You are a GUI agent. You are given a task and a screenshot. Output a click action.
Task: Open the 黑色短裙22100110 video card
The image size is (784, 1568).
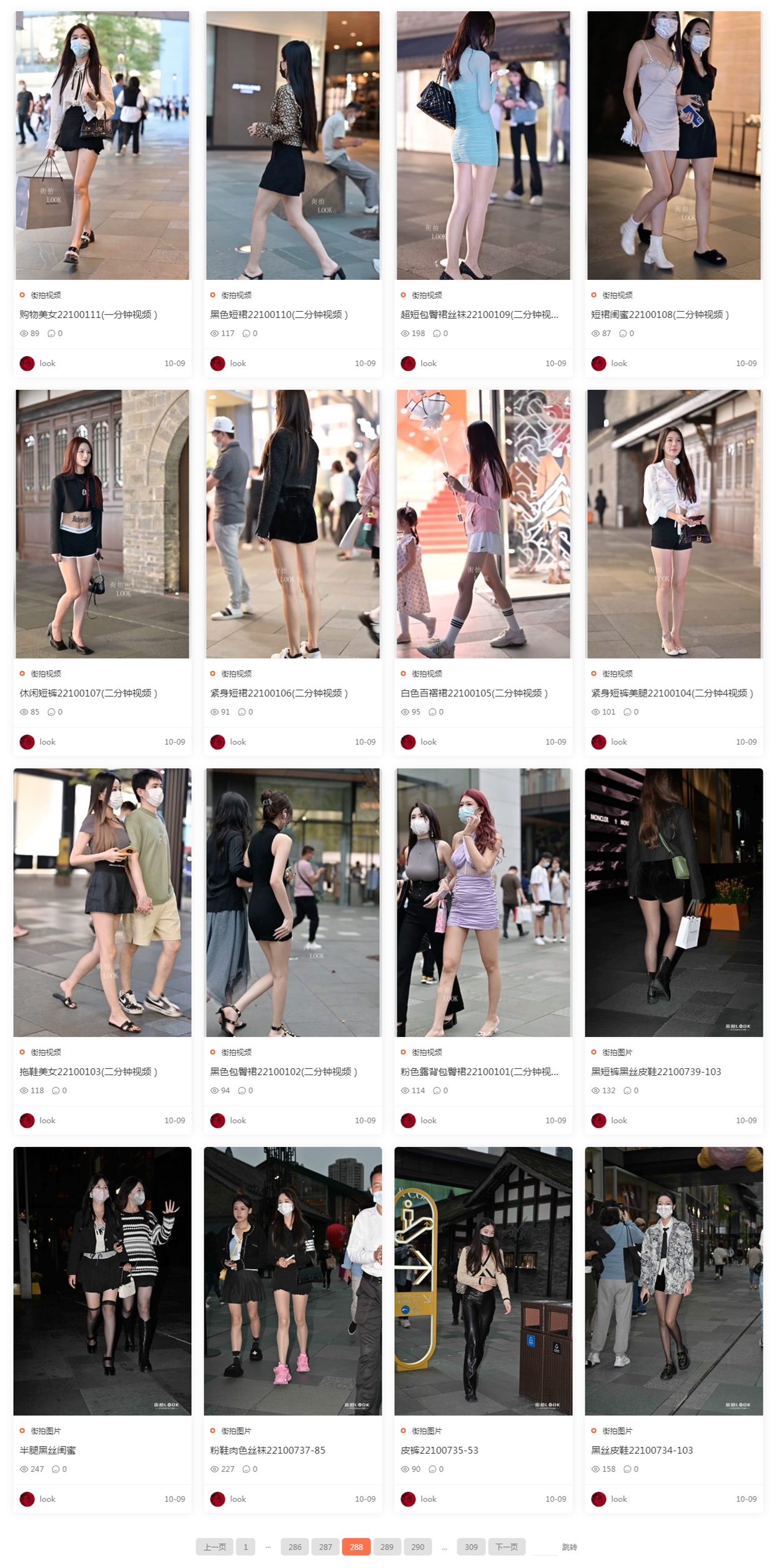click(x=279, y=315)
